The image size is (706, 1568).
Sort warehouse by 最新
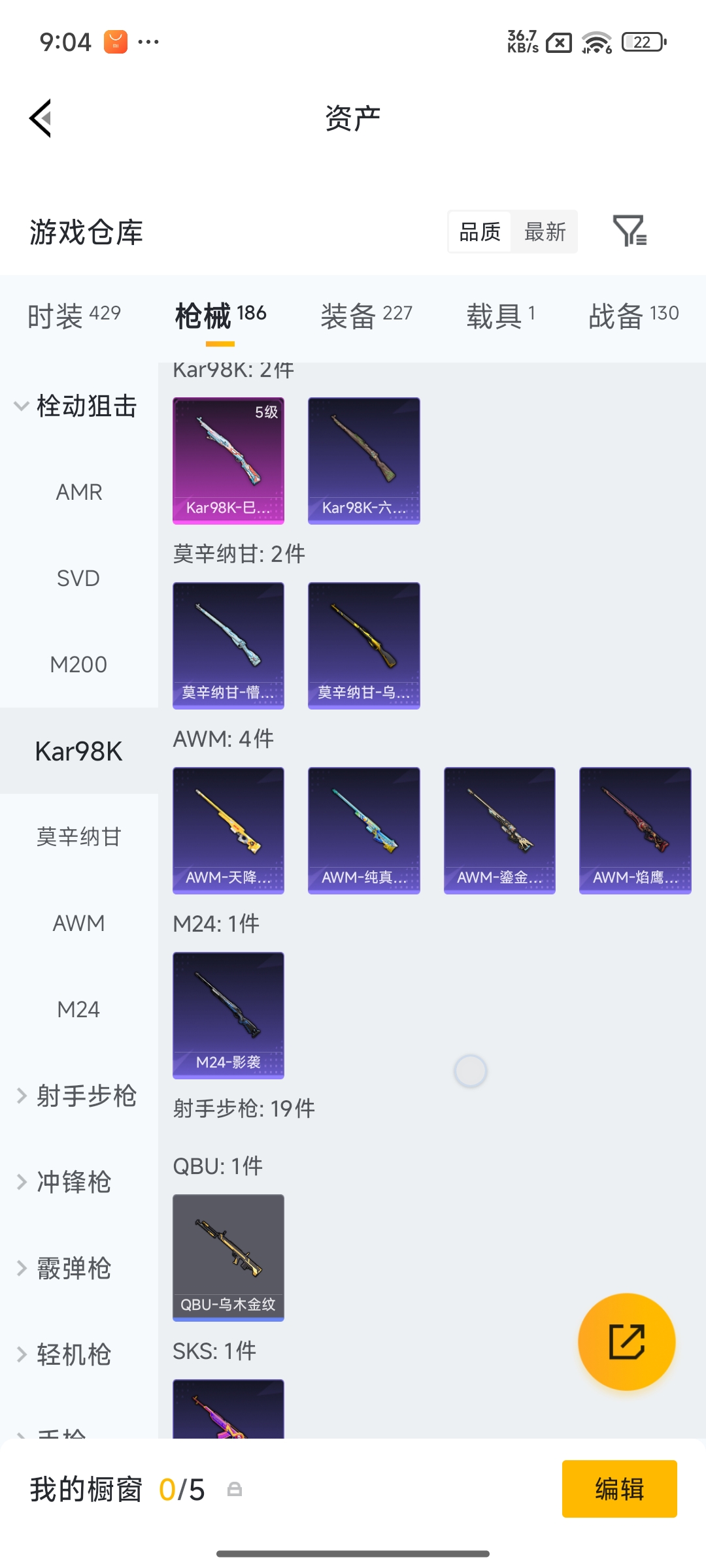(x=545, y=232)
